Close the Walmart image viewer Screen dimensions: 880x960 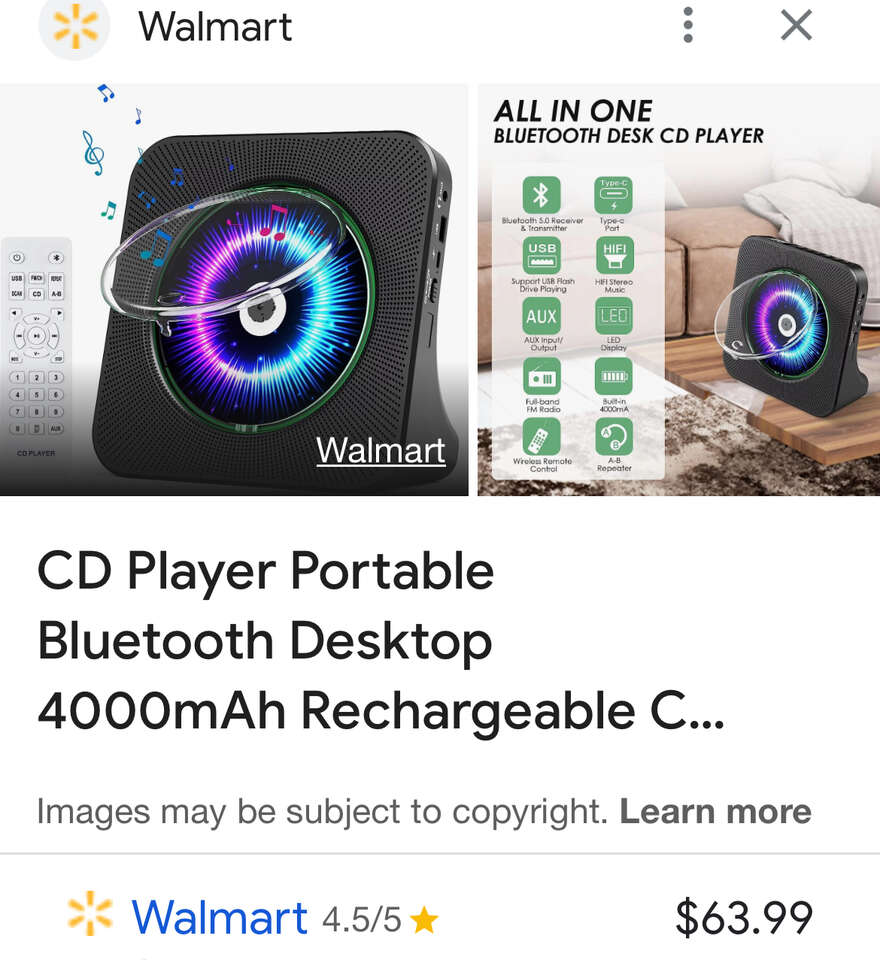[x=796, y=26]
